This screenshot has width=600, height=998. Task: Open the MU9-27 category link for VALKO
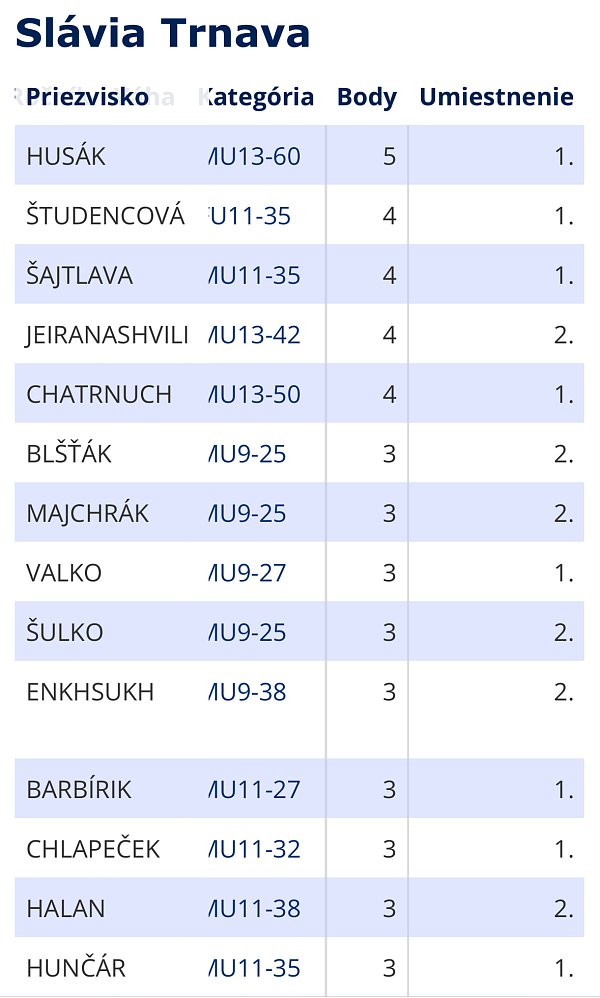(x=249, y=573)
